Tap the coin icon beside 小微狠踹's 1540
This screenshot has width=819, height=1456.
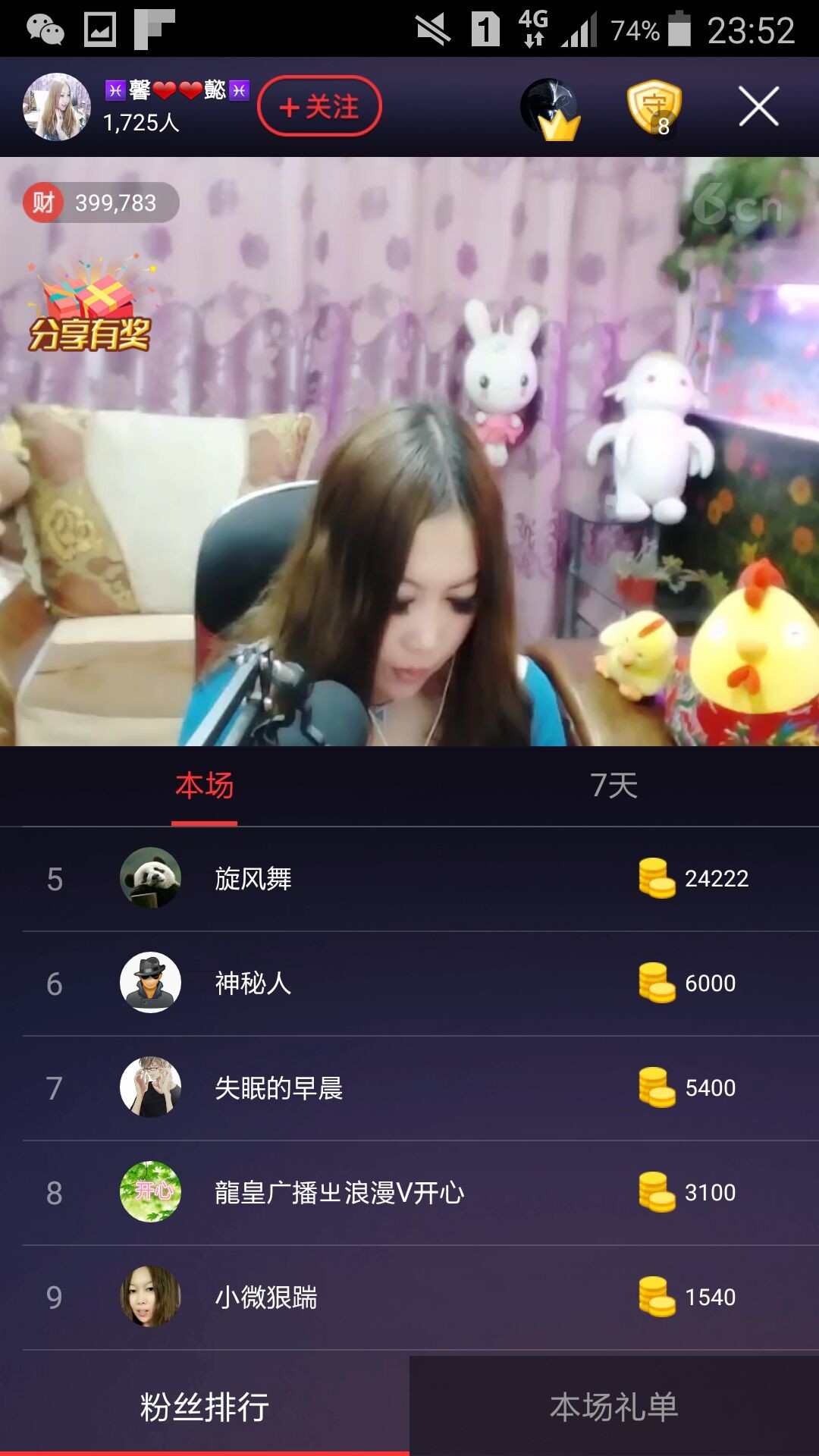[657, 1294]
